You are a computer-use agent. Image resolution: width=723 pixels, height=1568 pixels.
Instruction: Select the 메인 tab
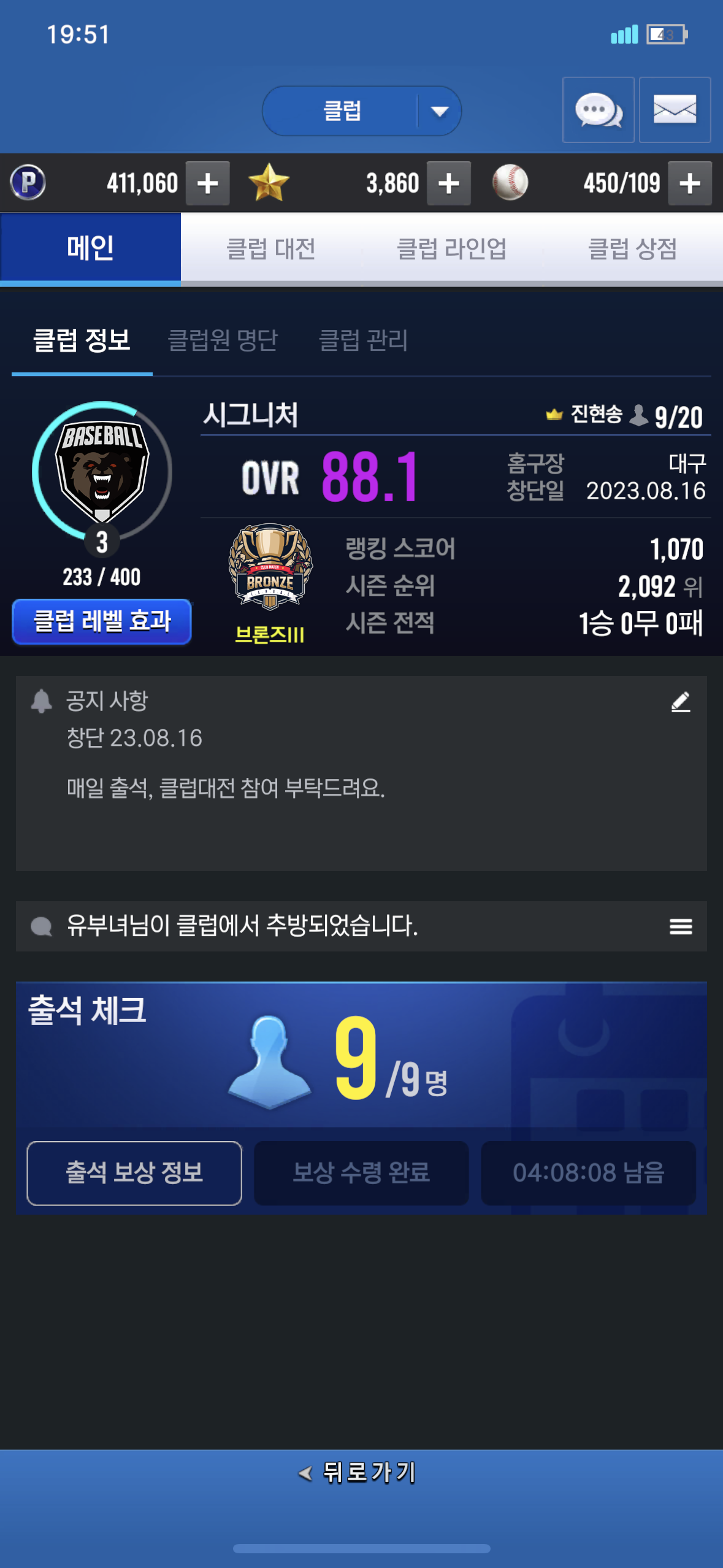[91, 249]
